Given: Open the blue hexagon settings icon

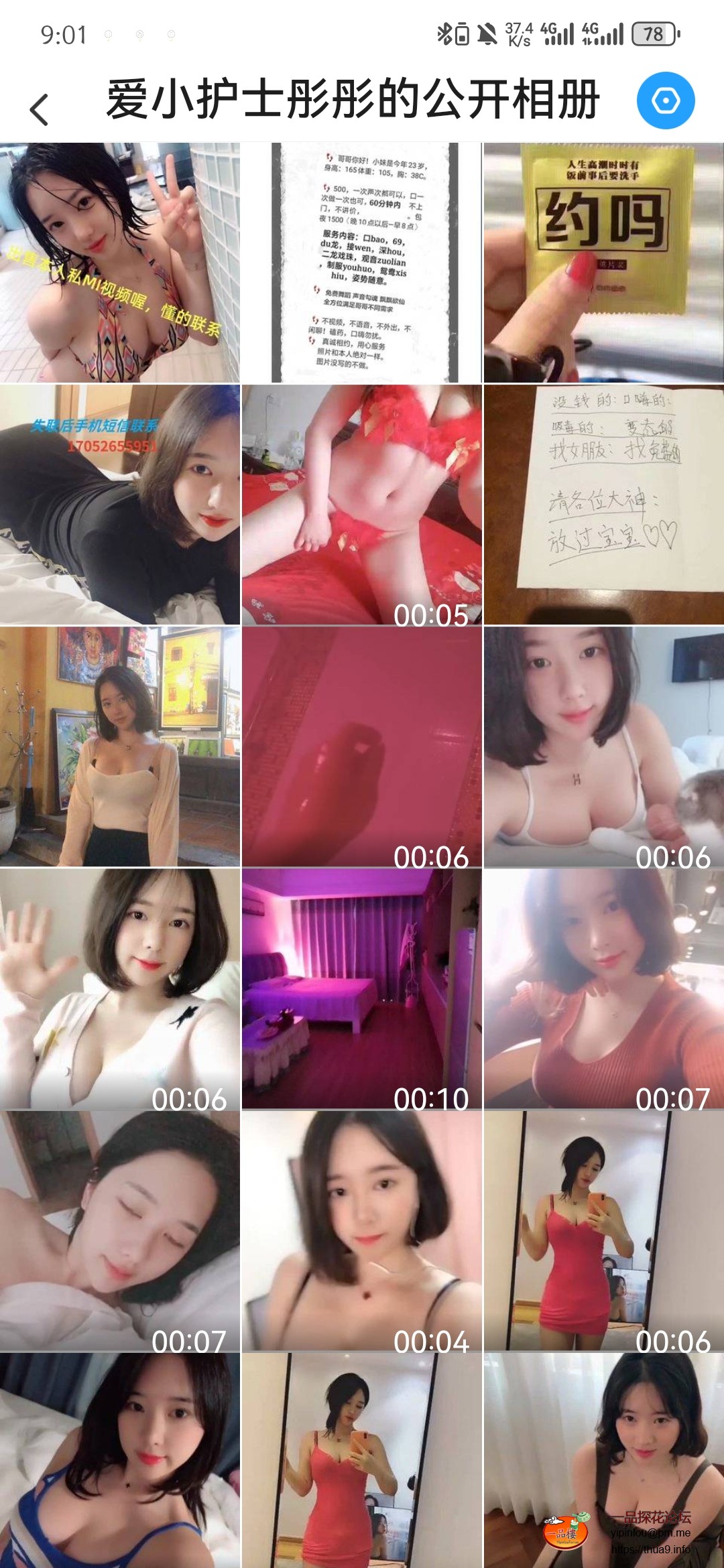Looking at the screenshot, I should coord(665,101).
